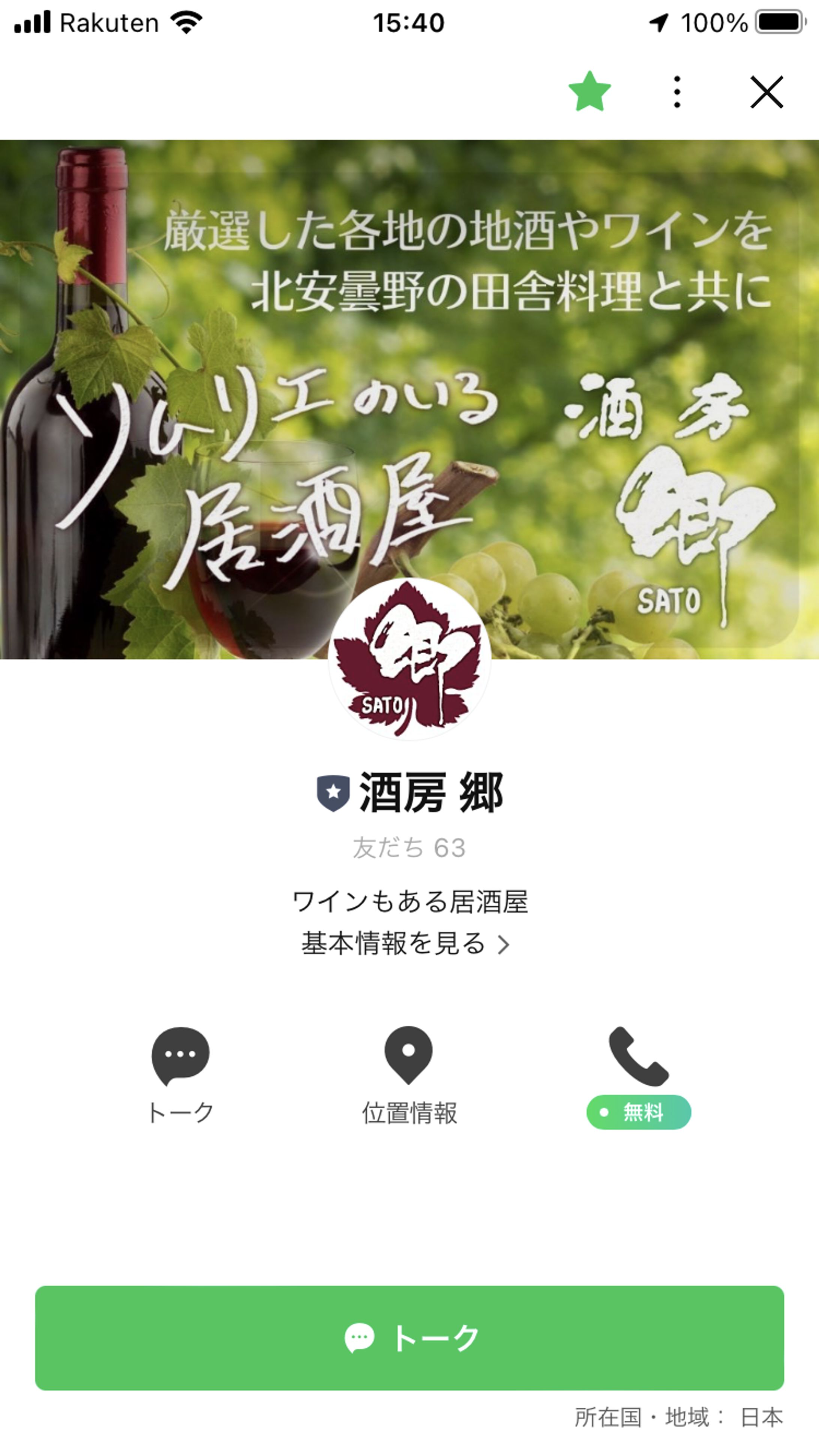Tap the green favorite star

pos(589,91)
